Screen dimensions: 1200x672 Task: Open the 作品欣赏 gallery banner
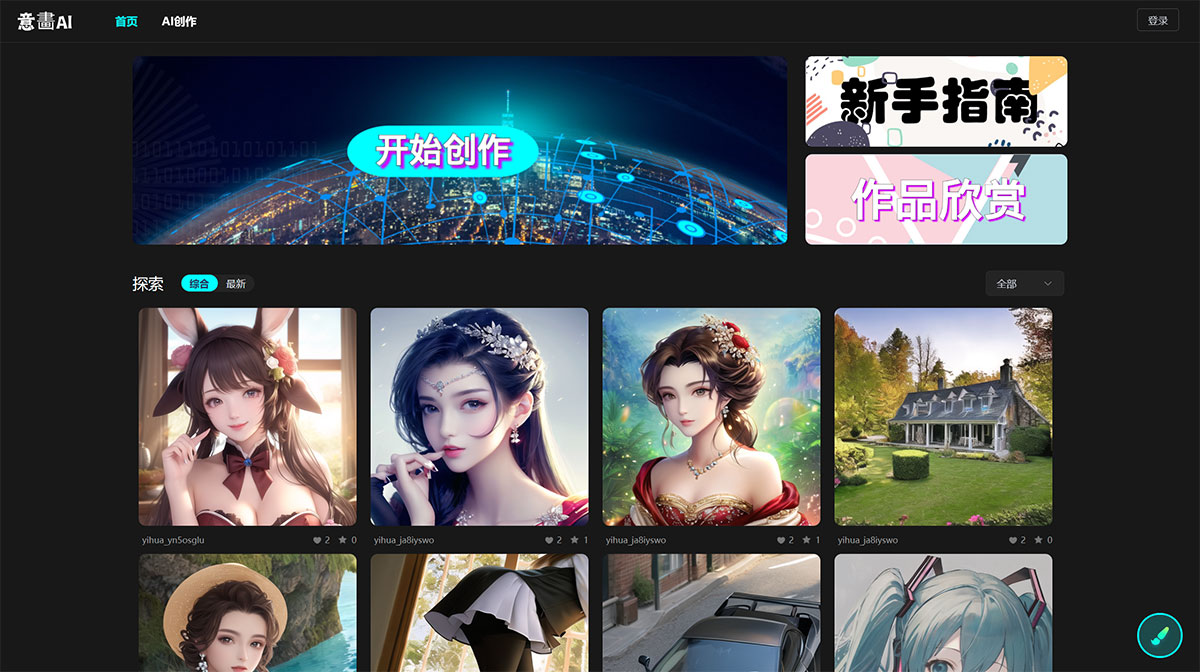tap(936, 199)
